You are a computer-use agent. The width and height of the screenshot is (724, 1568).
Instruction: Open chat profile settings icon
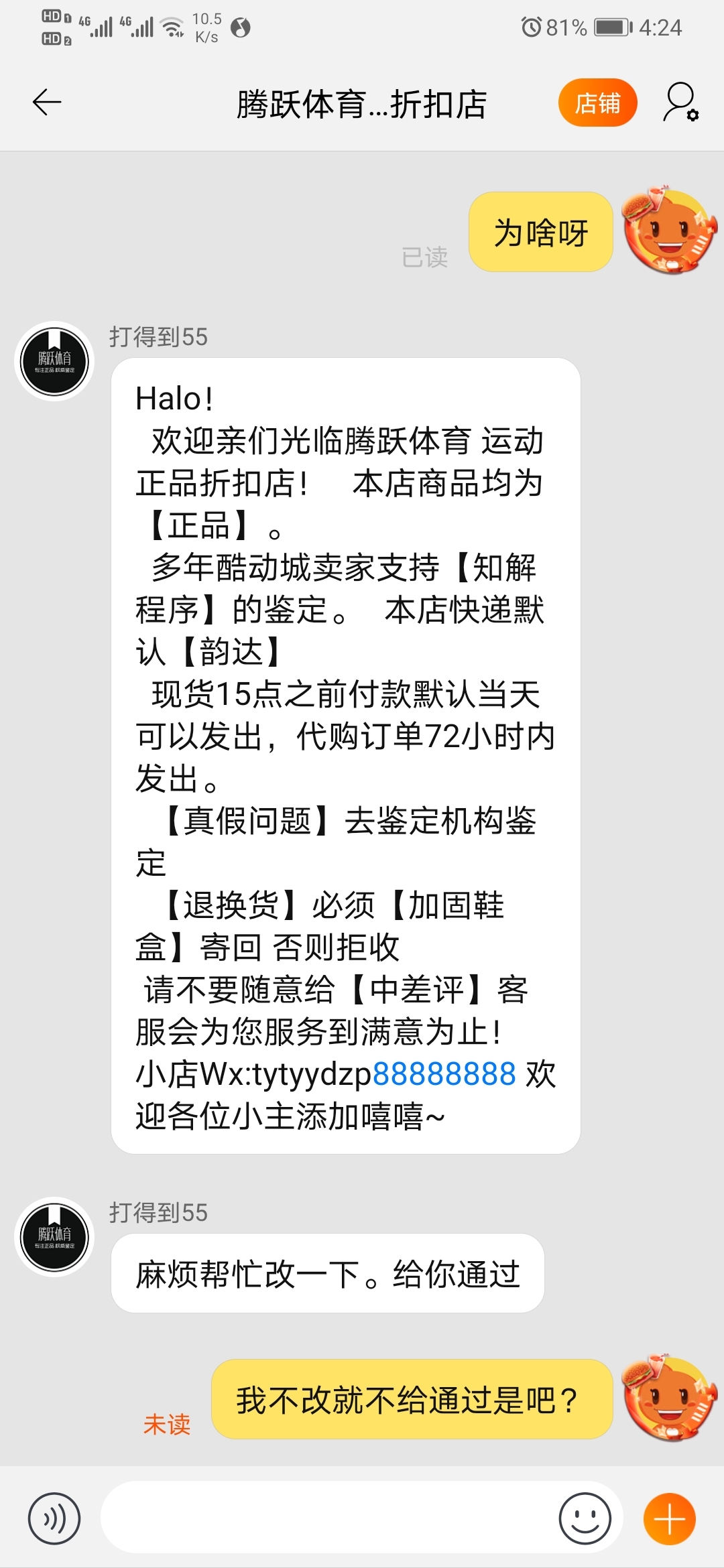tap(680, 103)
